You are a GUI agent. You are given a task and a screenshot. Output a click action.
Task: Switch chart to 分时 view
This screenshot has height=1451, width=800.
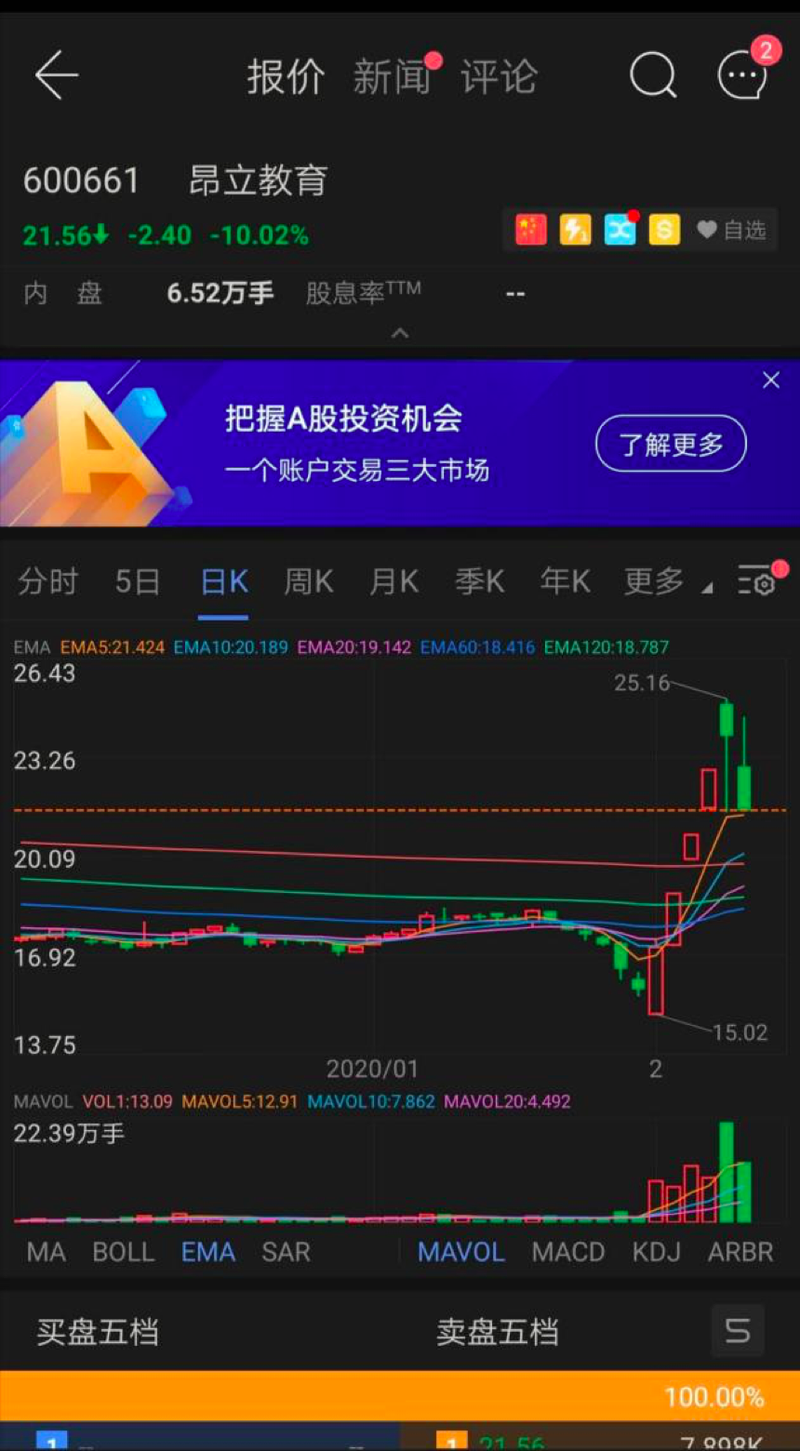[x=48, y=581]
